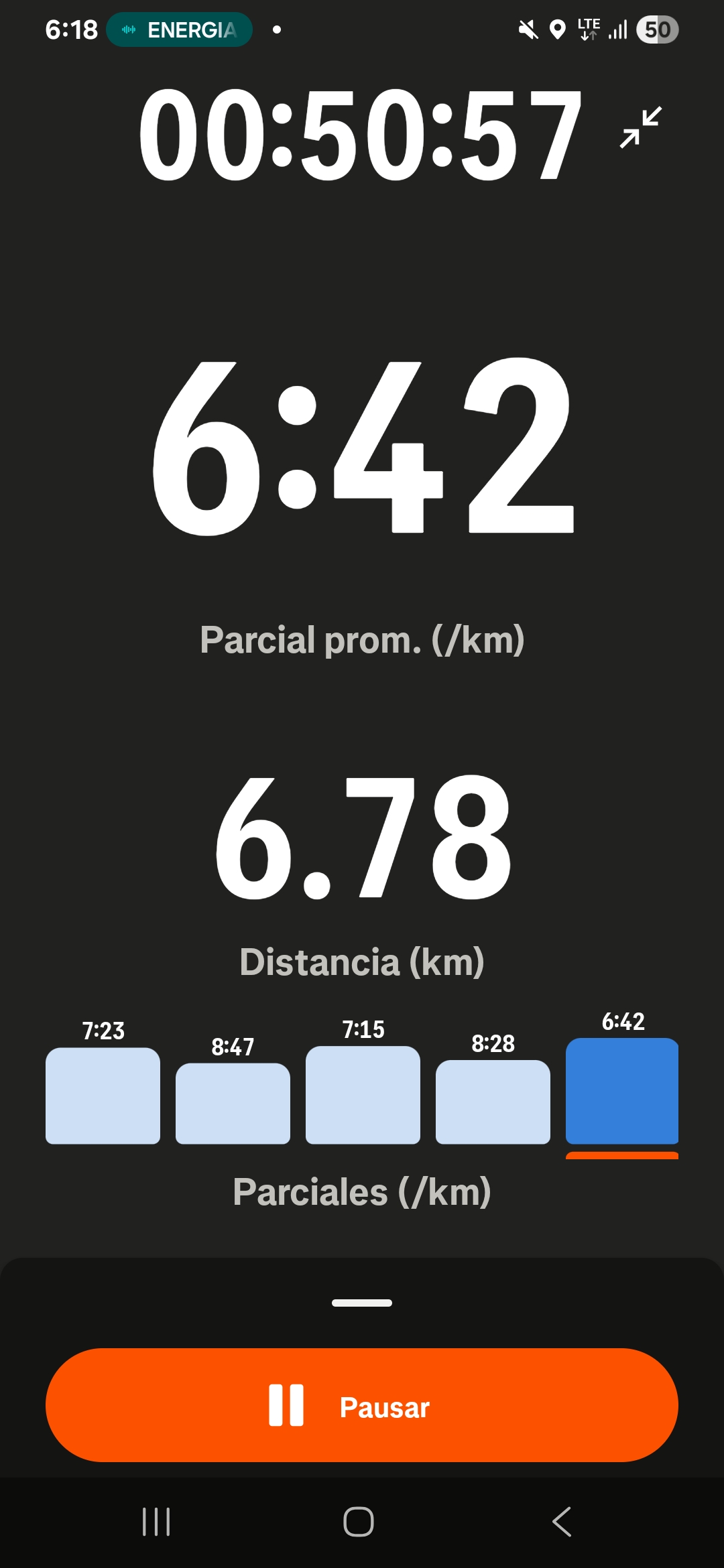
Task: Open the ENERGIA status bar chip
Action: (x=179, y=30)
